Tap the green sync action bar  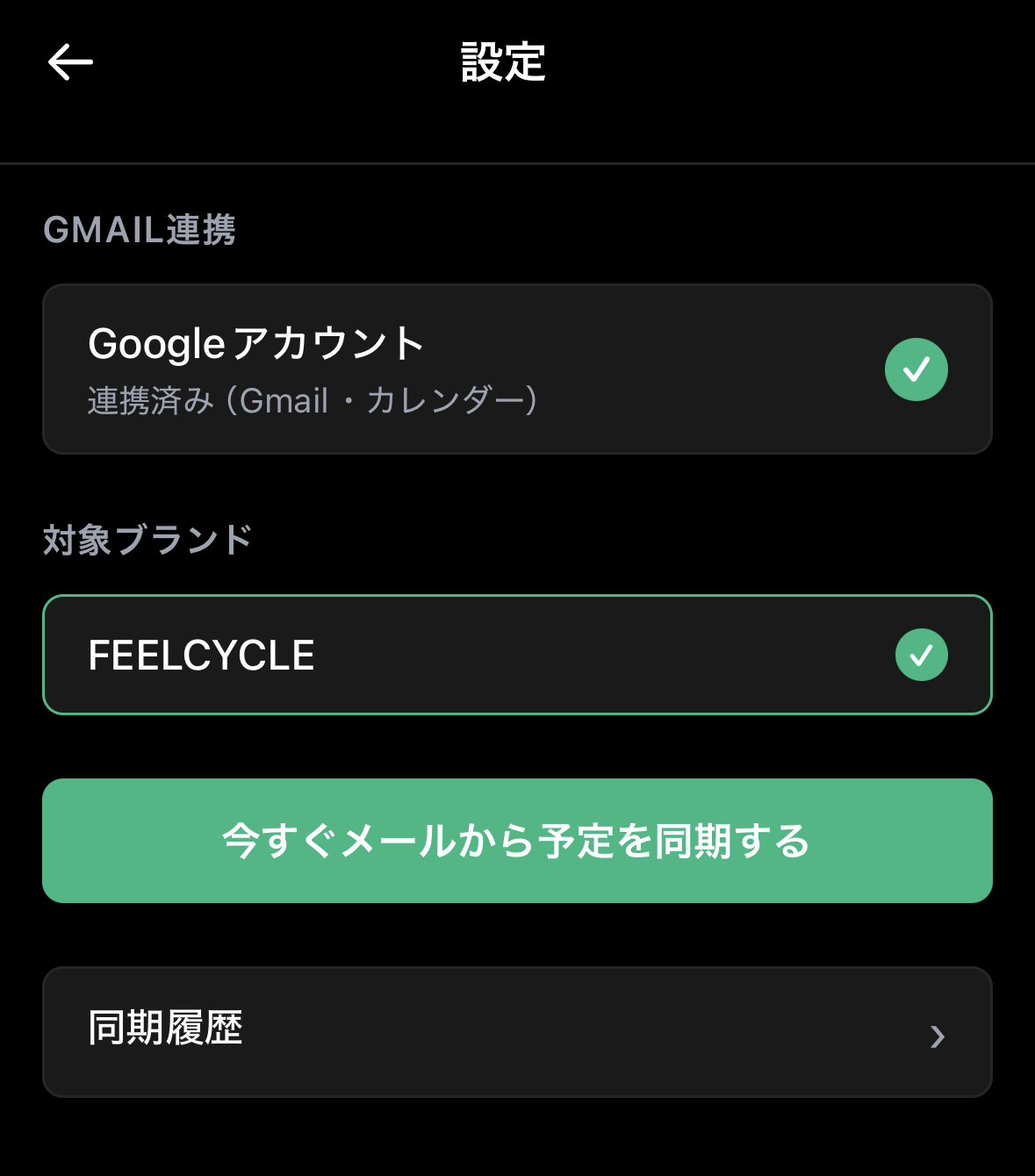[517, 840]
